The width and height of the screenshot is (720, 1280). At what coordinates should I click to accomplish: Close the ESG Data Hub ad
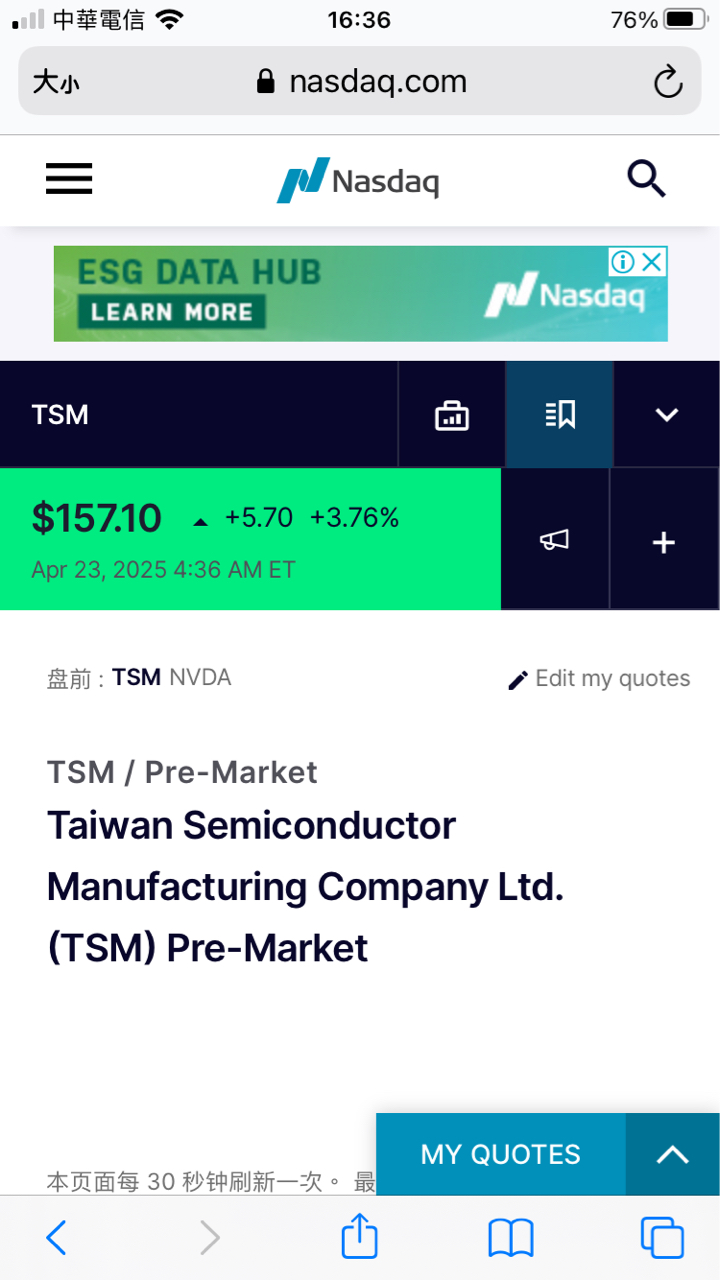coord(652,262)
